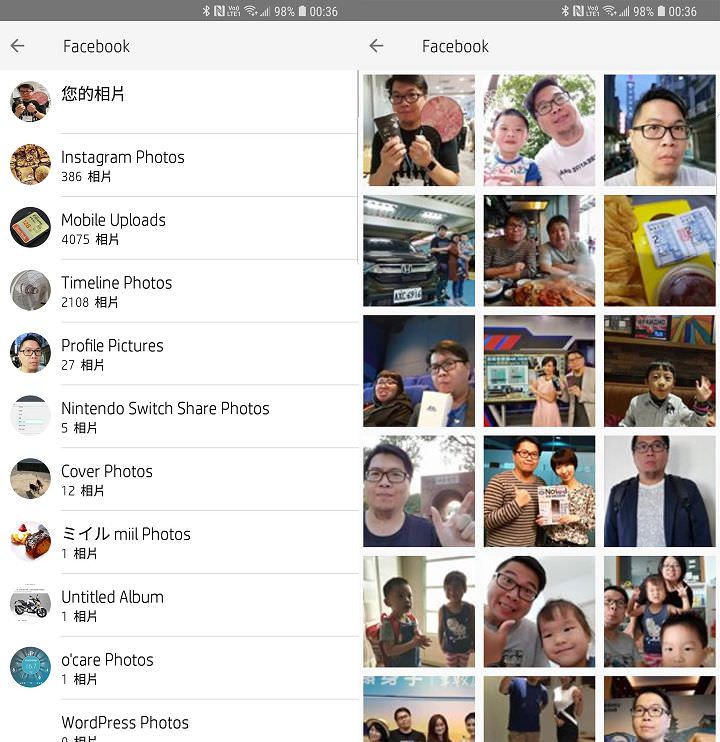
Task: Open Profile Pictures album
Action: (180, 354)
